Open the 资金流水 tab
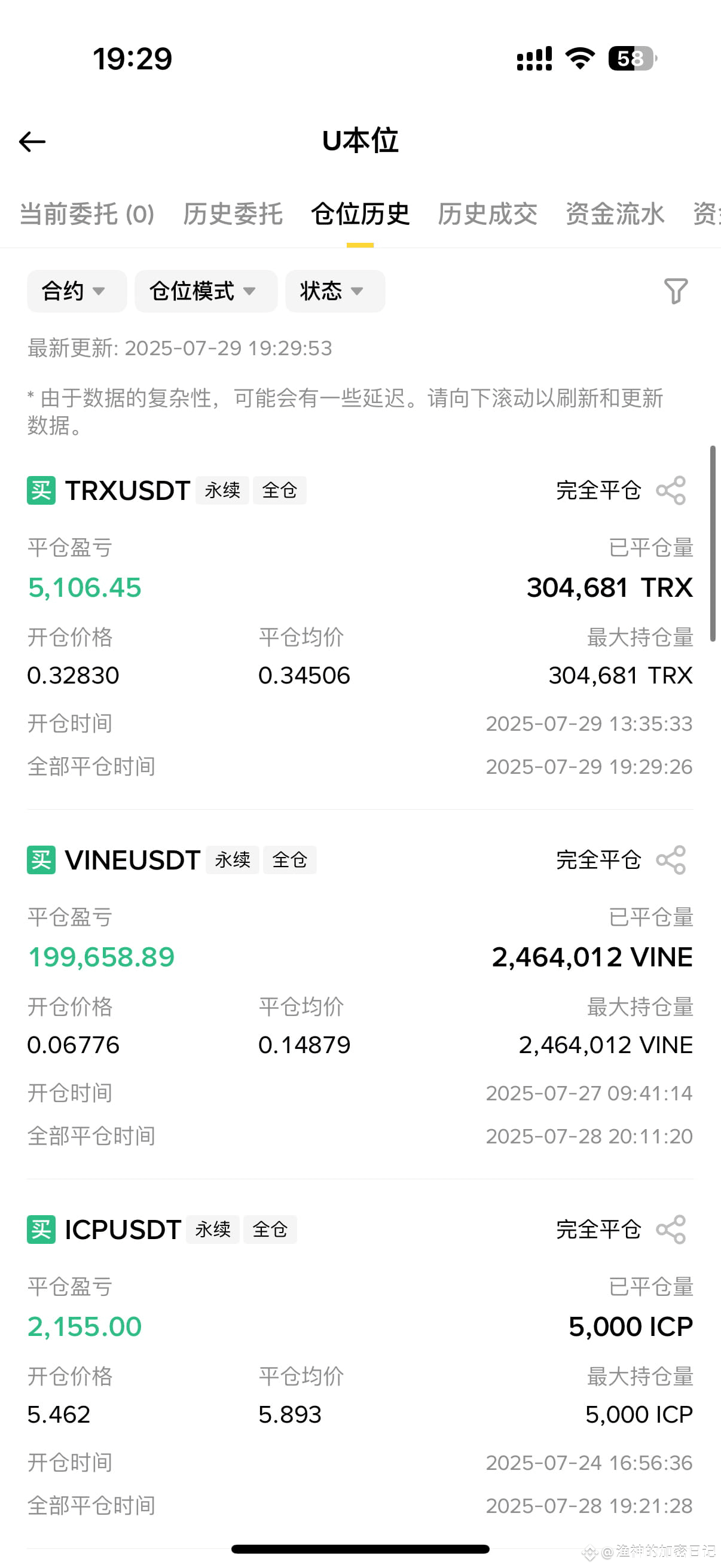 tap(615, 214)
